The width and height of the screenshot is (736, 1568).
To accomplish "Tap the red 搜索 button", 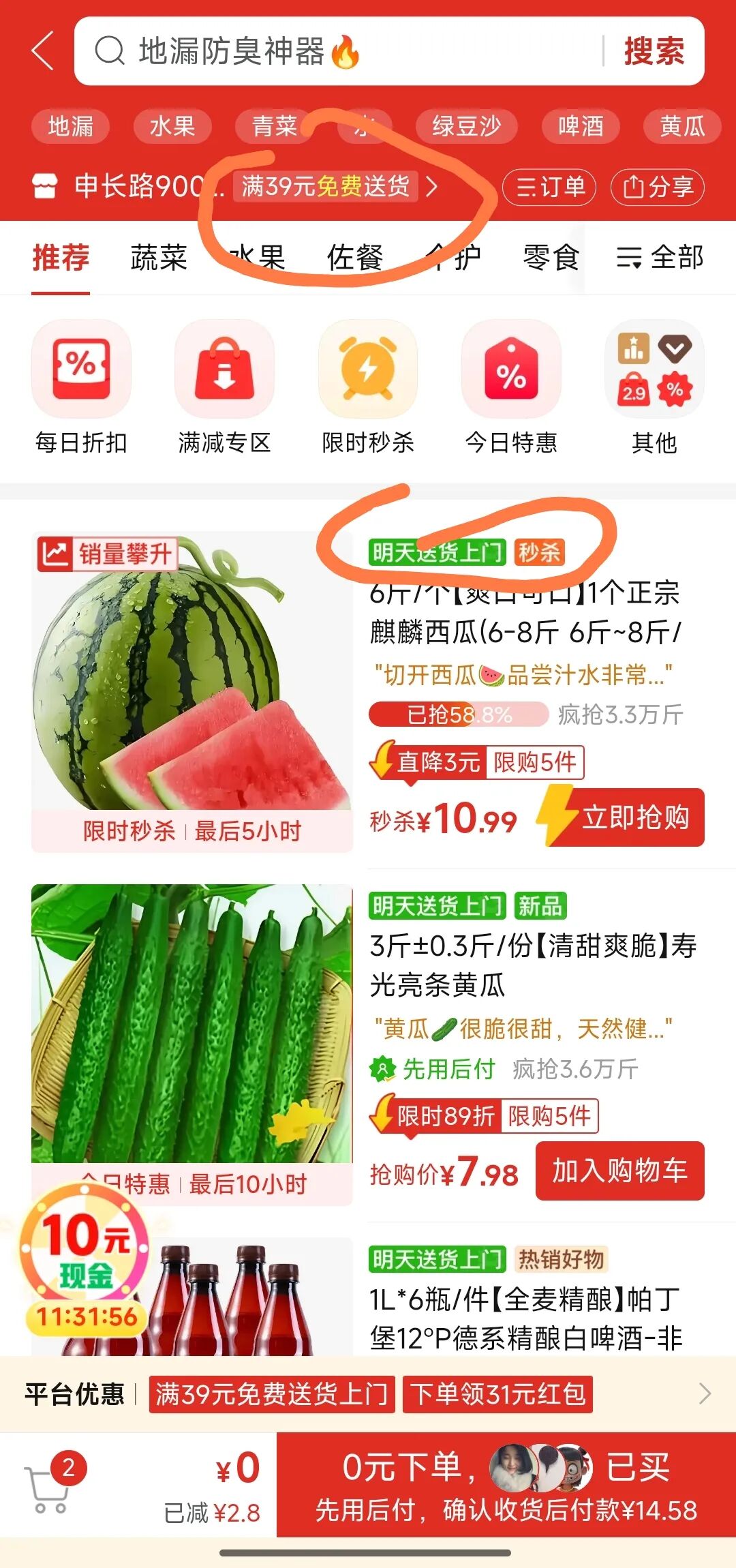I will (x=654, y=51).
